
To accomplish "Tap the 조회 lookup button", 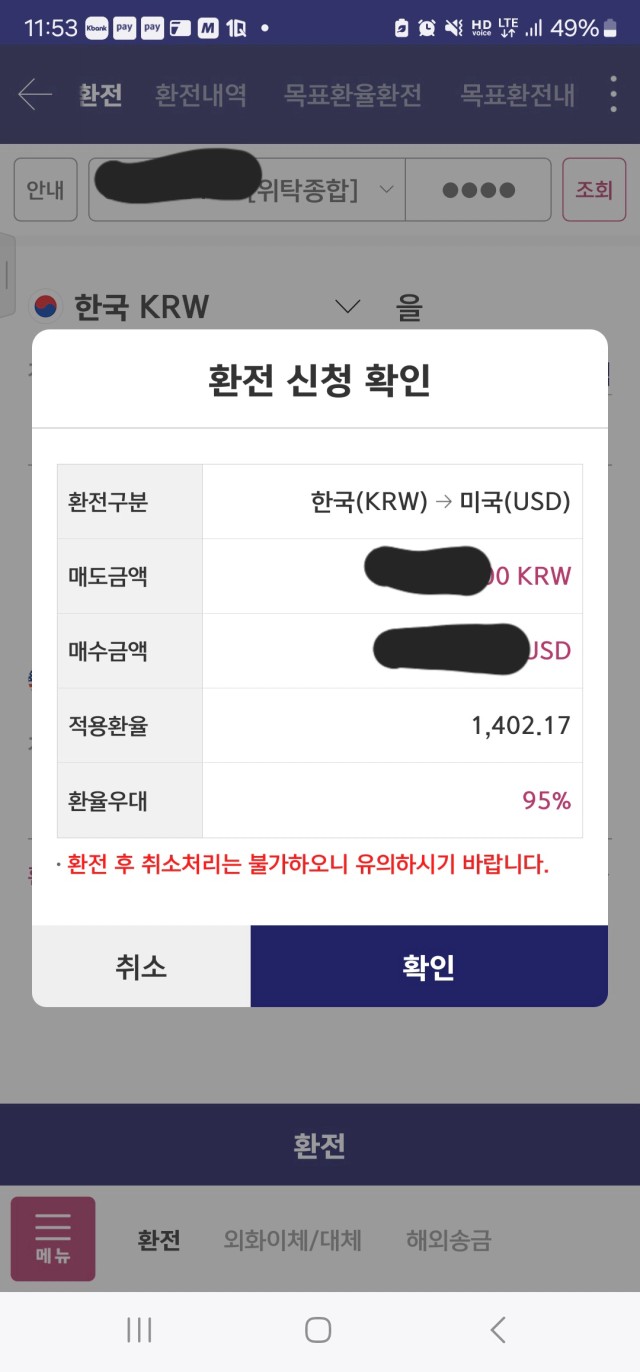I will [x=594, y=190].
